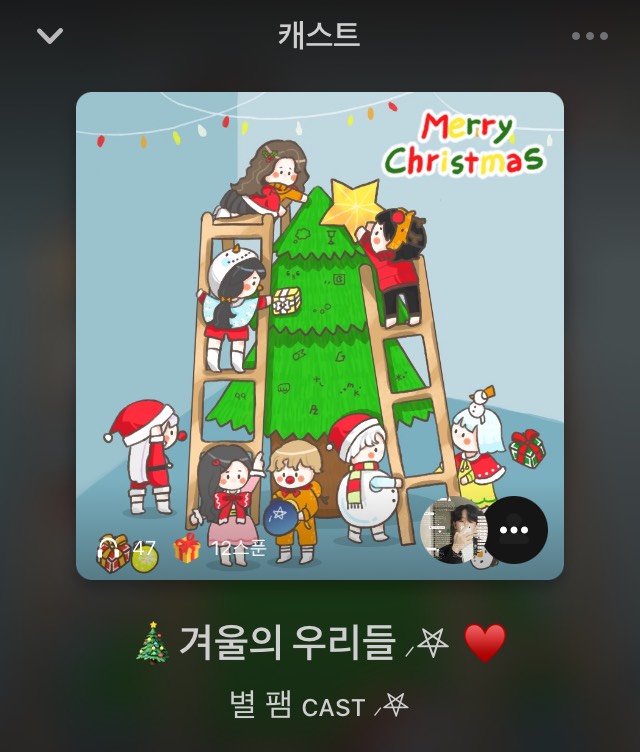Open the overflow menu in the top bar
Viewport: 640px width, 752px height.
click(x=589, y=36)
